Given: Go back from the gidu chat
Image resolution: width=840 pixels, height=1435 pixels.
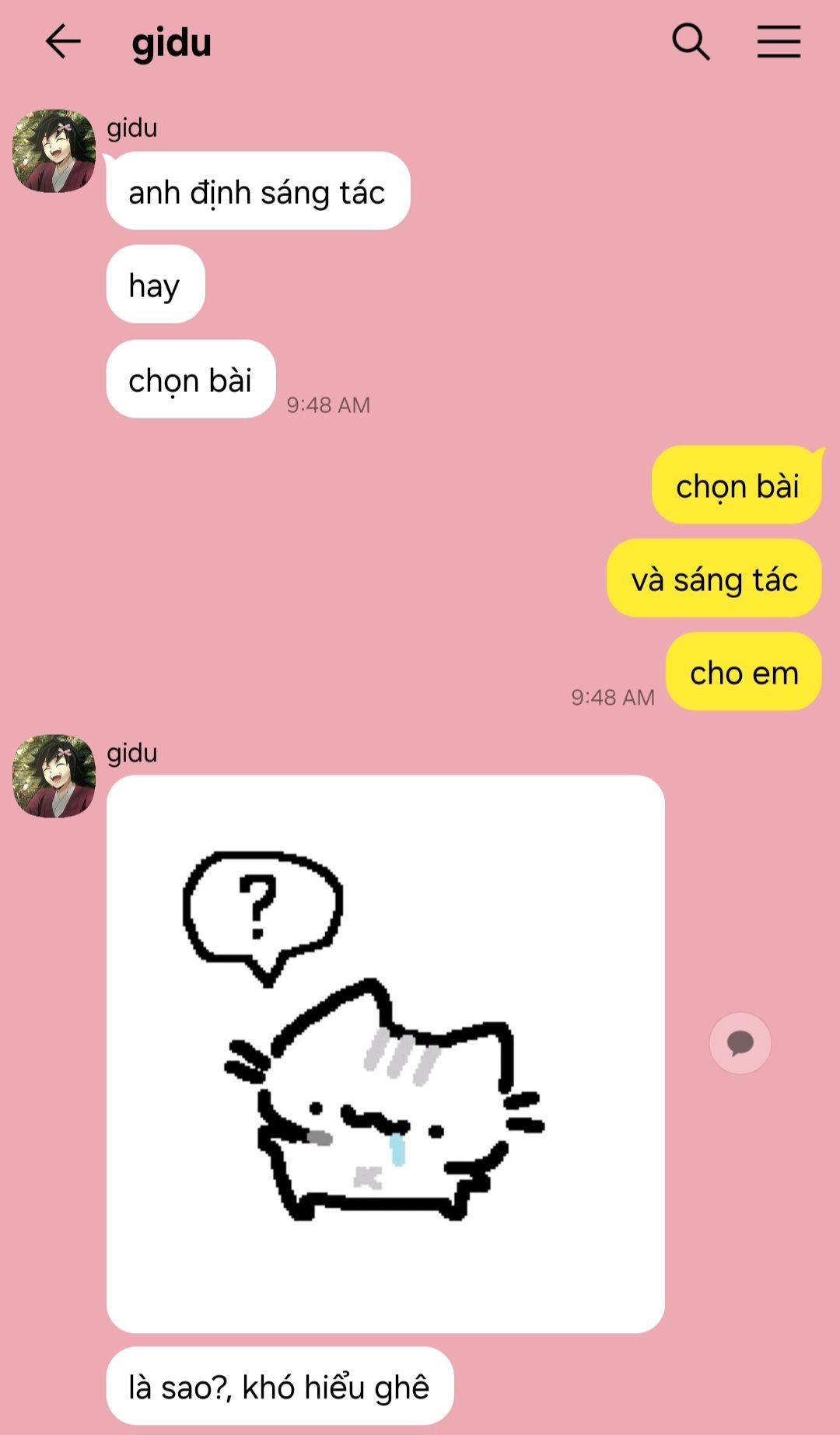Looking at the screenshot, I should [63, 42].
